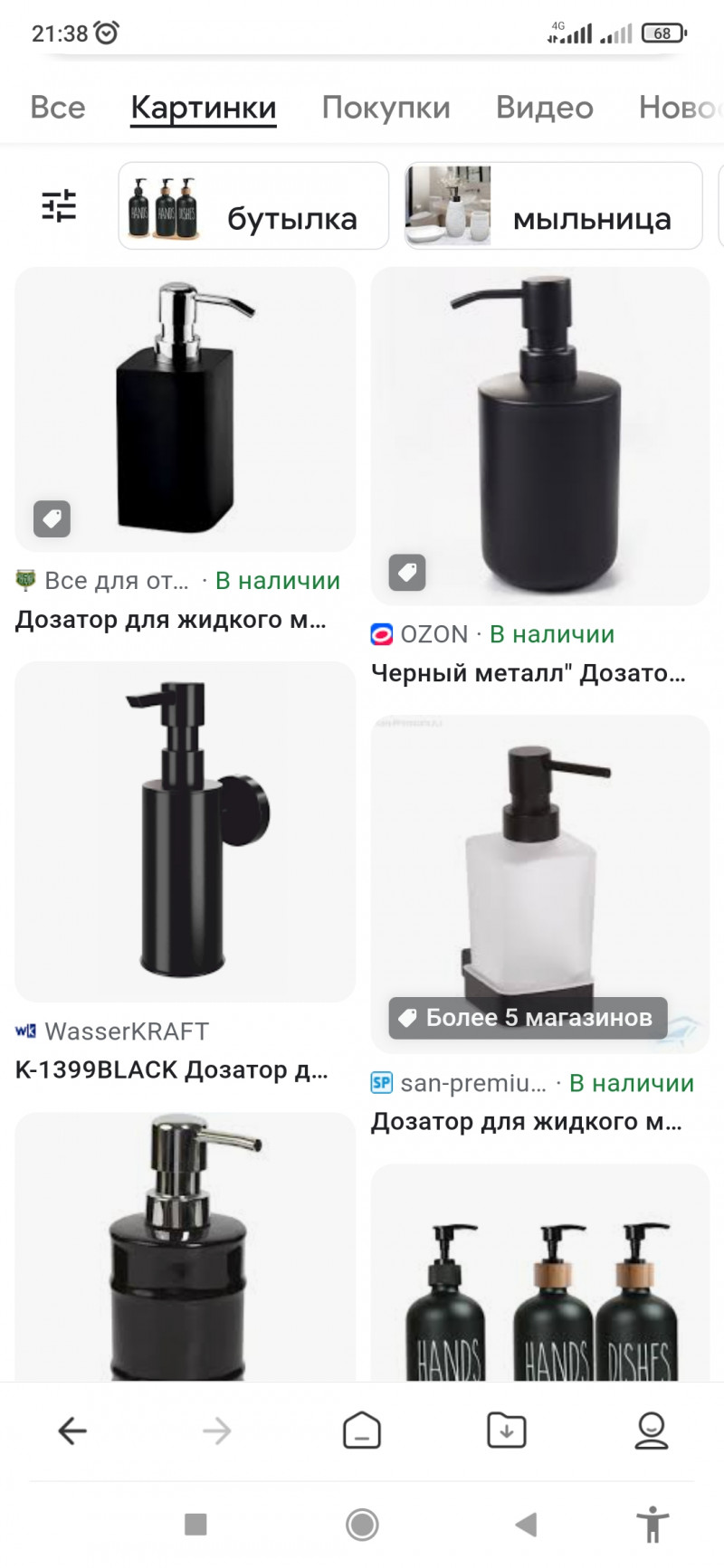724x1568 pixels.
Task: Open the OZON black metal dispenser image
Action: (540, 436)
